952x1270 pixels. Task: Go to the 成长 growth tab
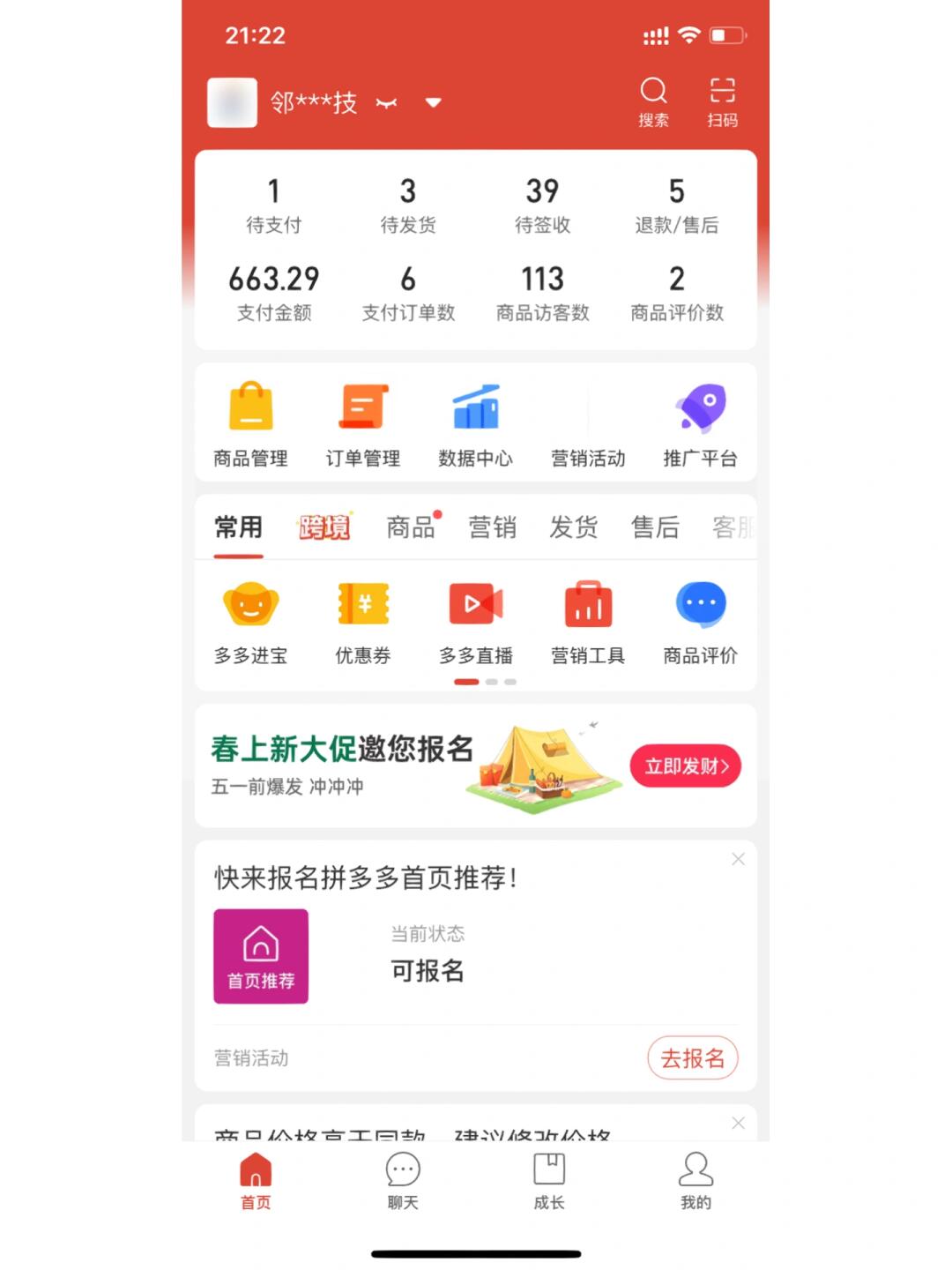click(549, 1180)
